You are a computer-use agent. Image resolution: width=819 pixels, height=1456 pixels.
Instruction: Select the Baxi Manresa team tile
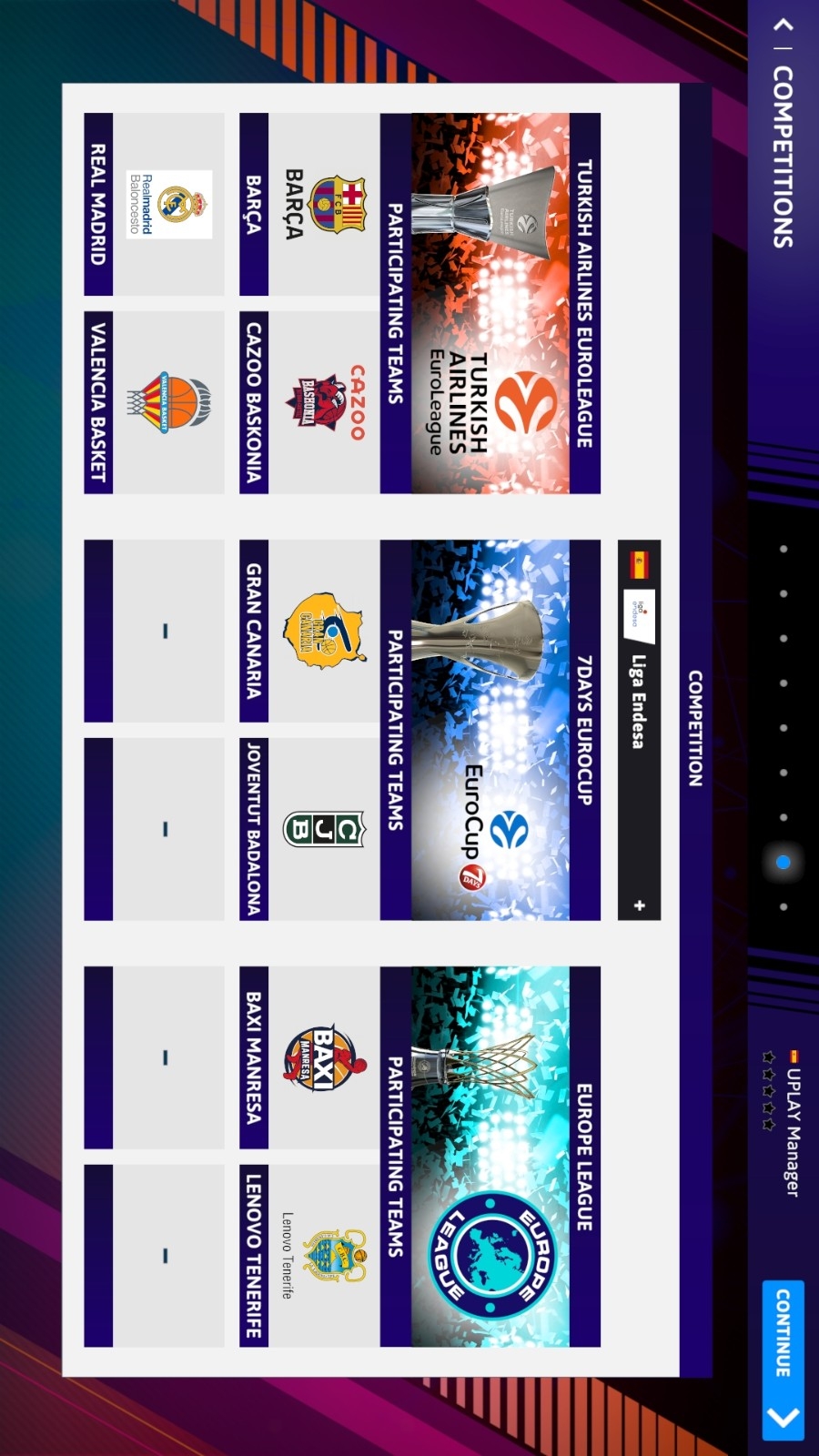[309, 1057]
